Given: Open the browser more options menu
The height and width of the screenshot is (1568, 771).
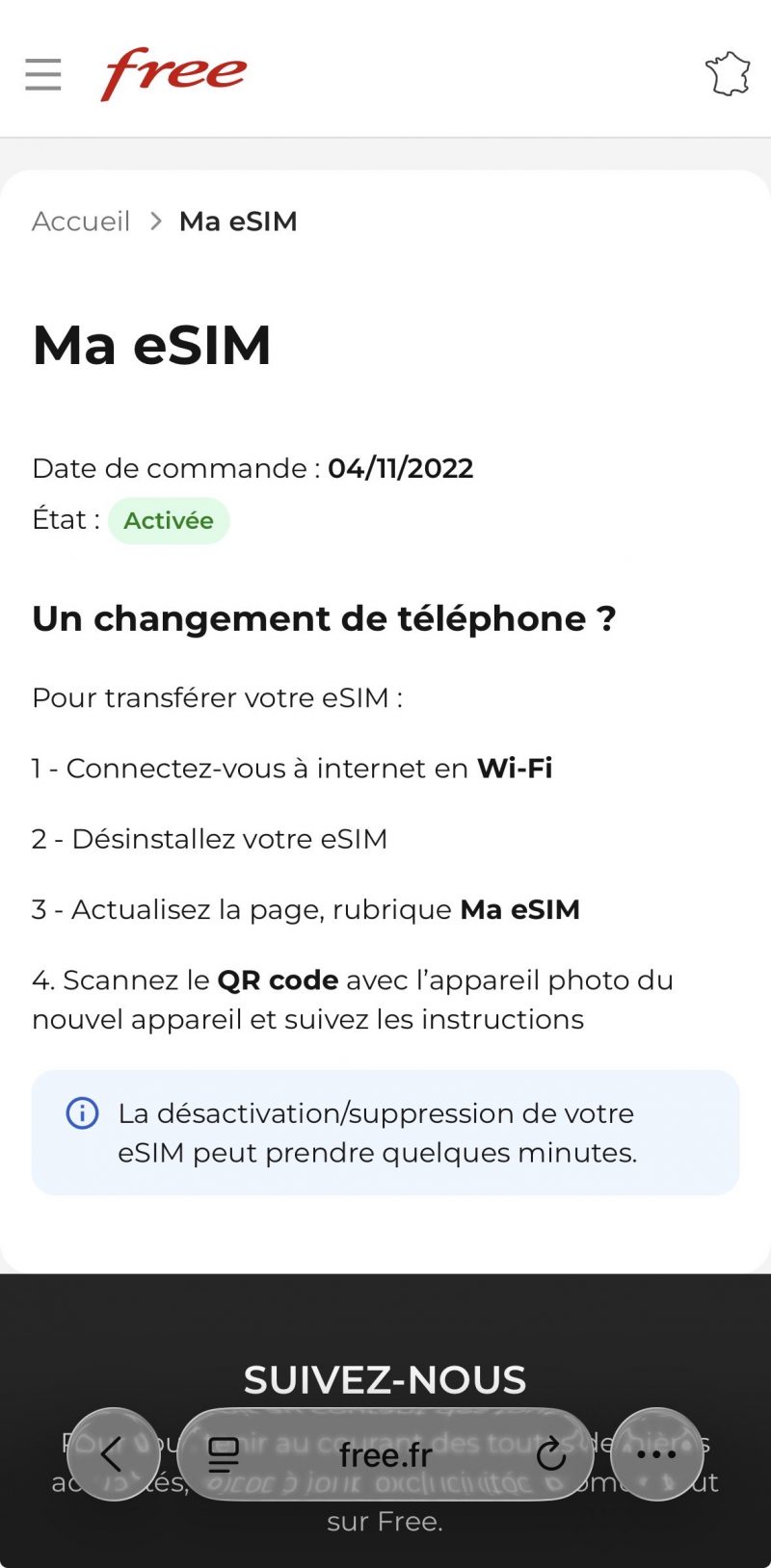Looking at the screenshot, I should (657, 1453).
